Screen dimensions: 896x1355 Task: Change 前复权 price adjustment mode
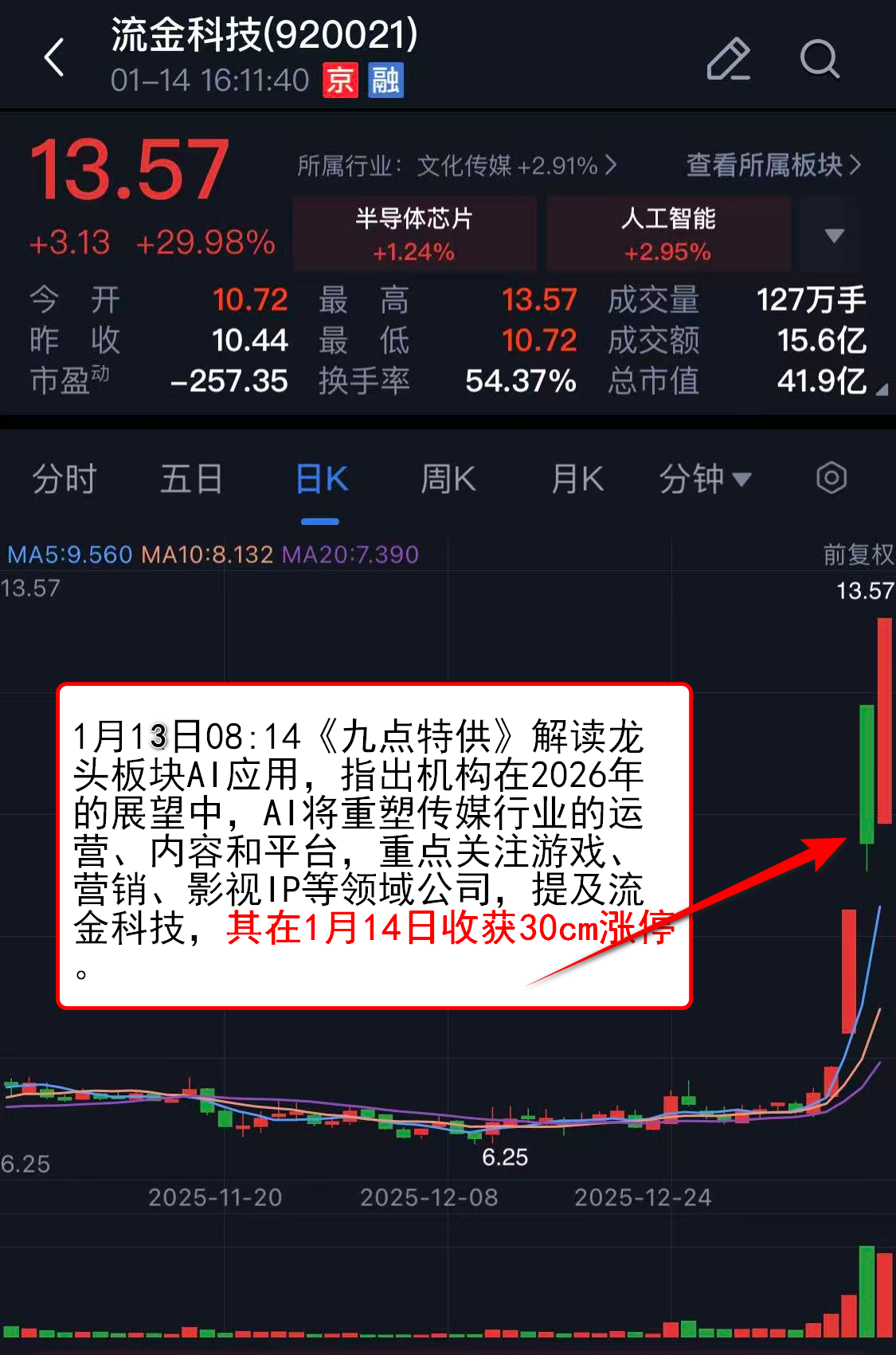pyautogui.click(x=857, y=554)
